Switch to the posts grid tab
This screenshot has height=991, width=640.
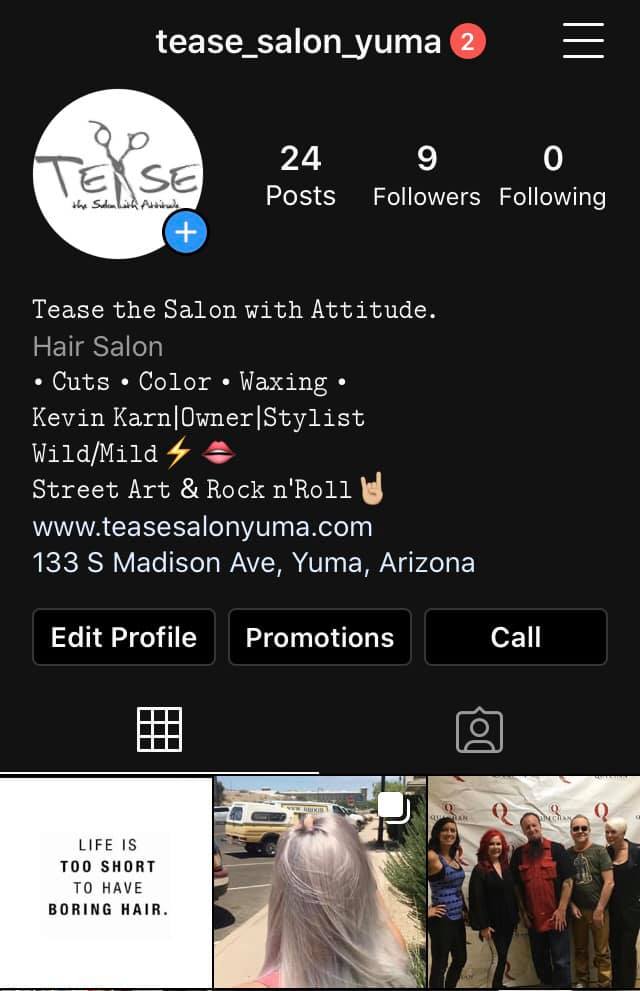[x=160, y=729]
